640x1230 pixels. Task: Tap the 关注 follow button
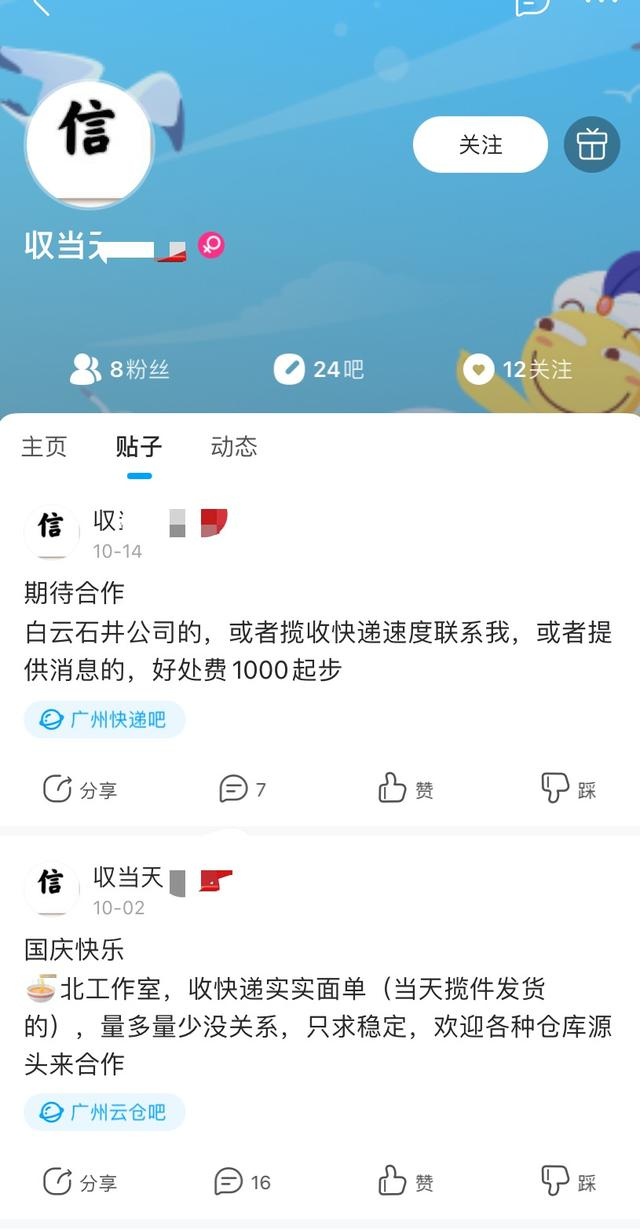tap(480, 145)
